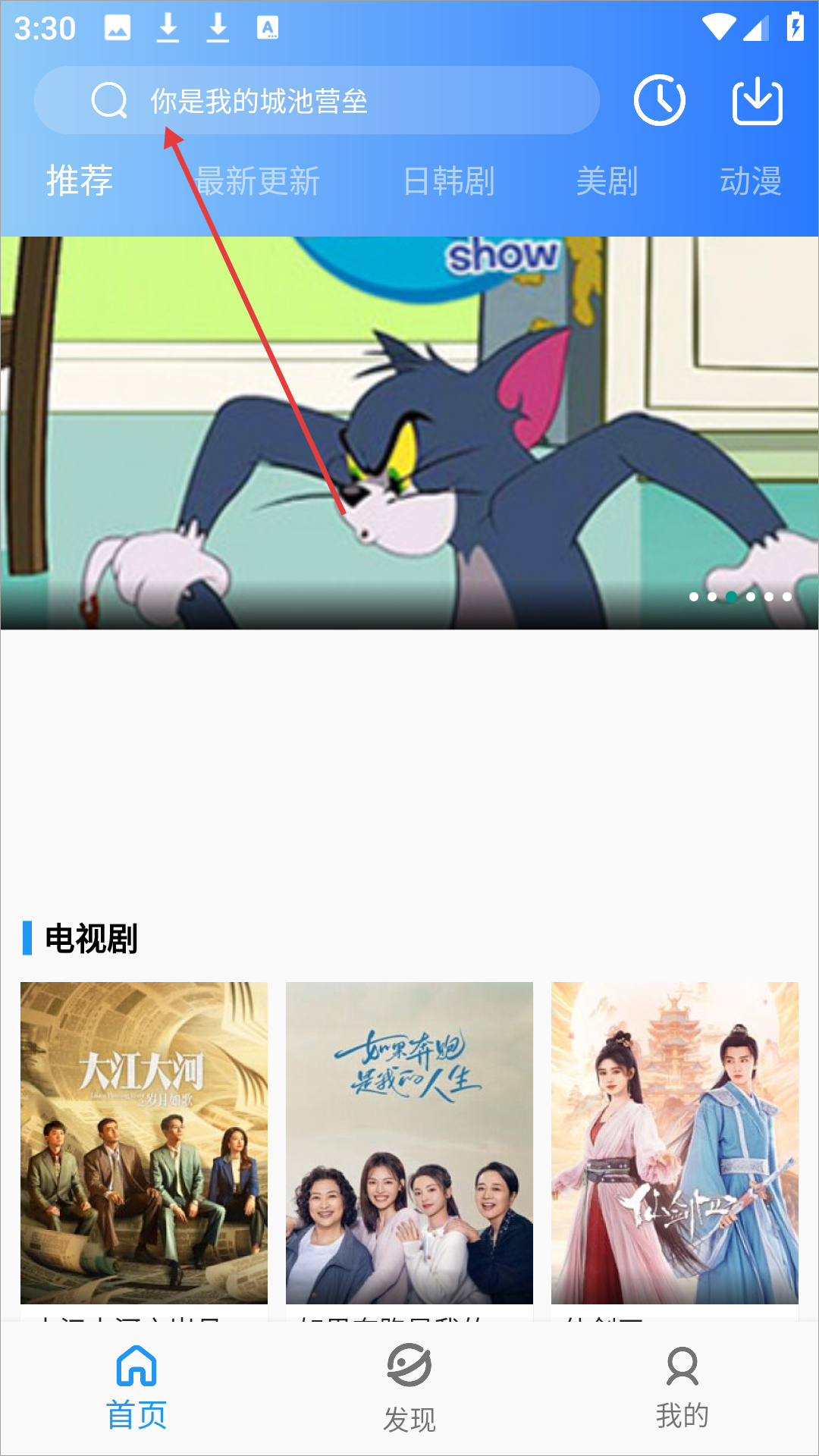Open the 仙剑四 drama poster
Image resolution: width=819 pixels, height=1456 pixels.
point(675,1142)
